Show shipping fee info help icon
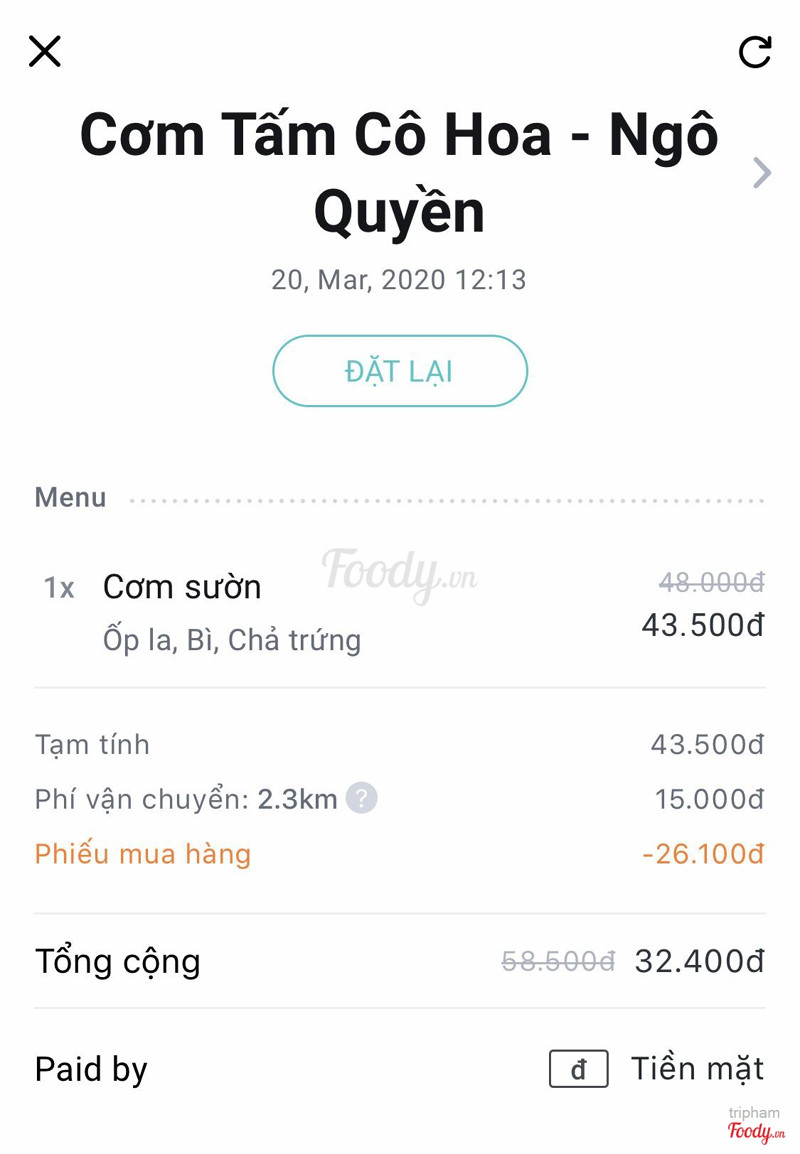Image resolution: width=800 pixels, height=1154 pixels. click(x=361, y=798)
